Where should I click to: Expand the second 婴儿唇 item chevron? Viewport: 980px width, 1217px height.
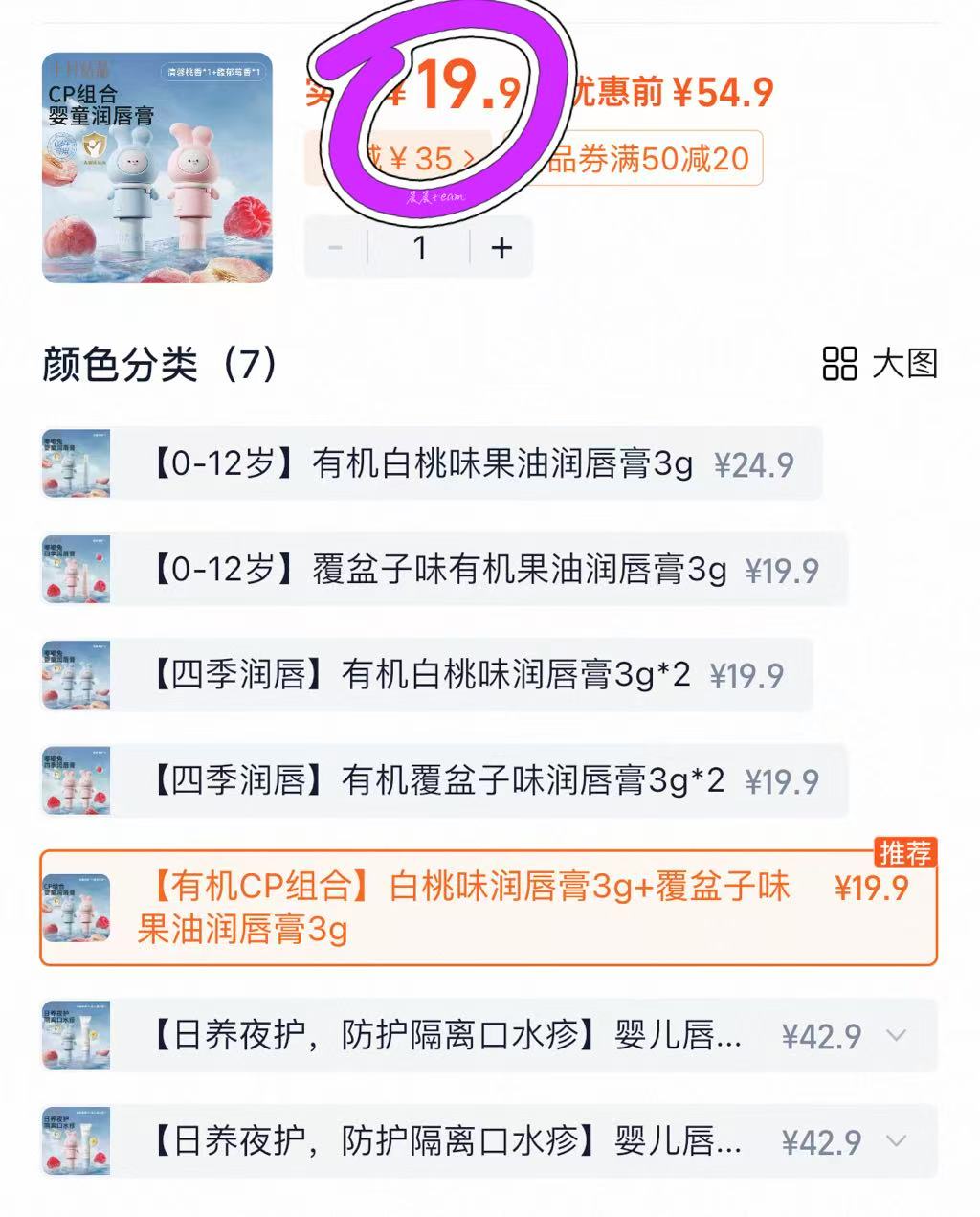896,1141
